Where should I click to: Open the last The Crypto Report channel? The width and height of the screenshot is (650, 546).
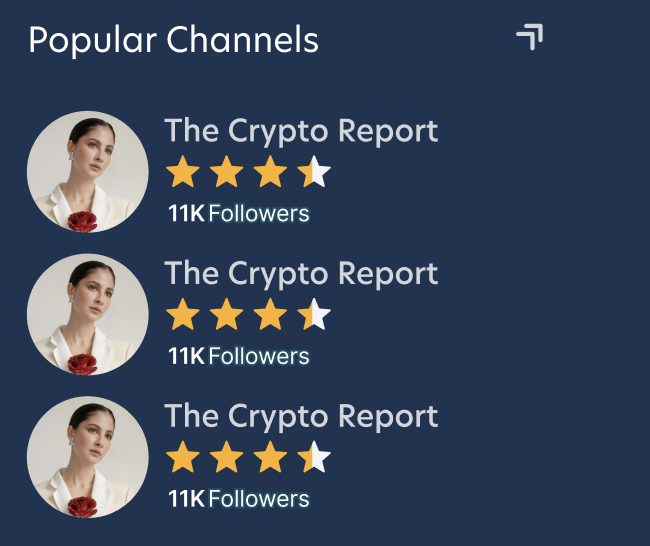tap(300, 416)
